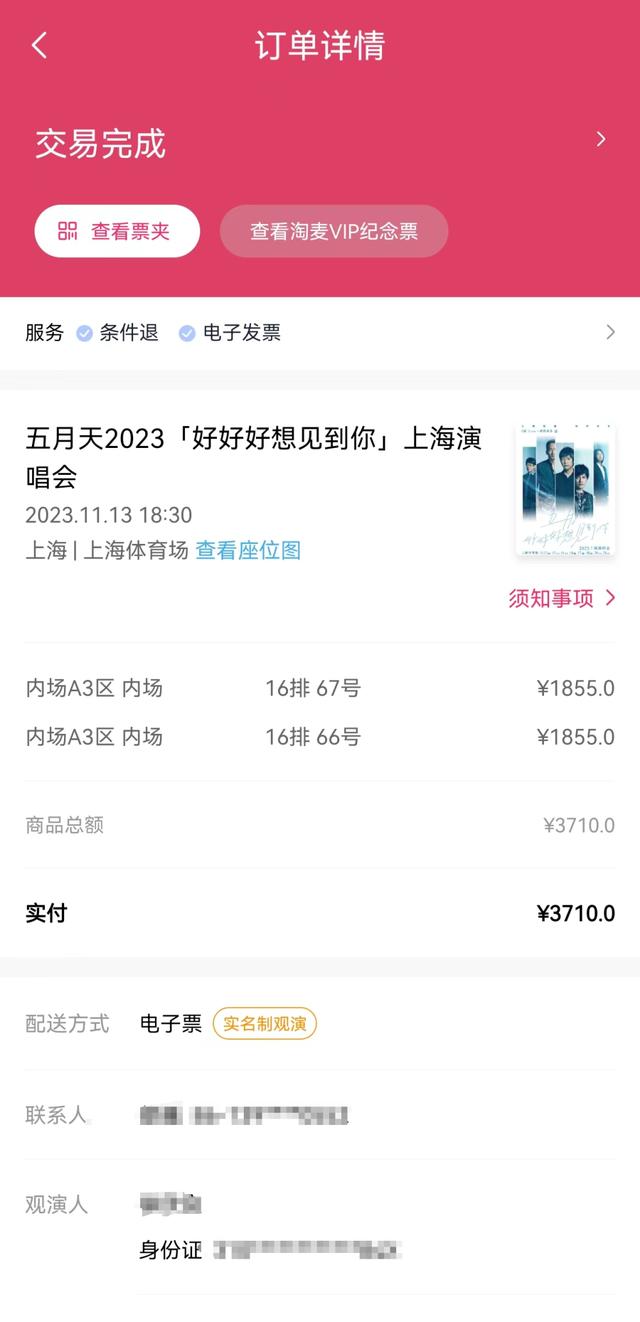
Task: Open the 查看座位图 seat map link
Action: 248,550
